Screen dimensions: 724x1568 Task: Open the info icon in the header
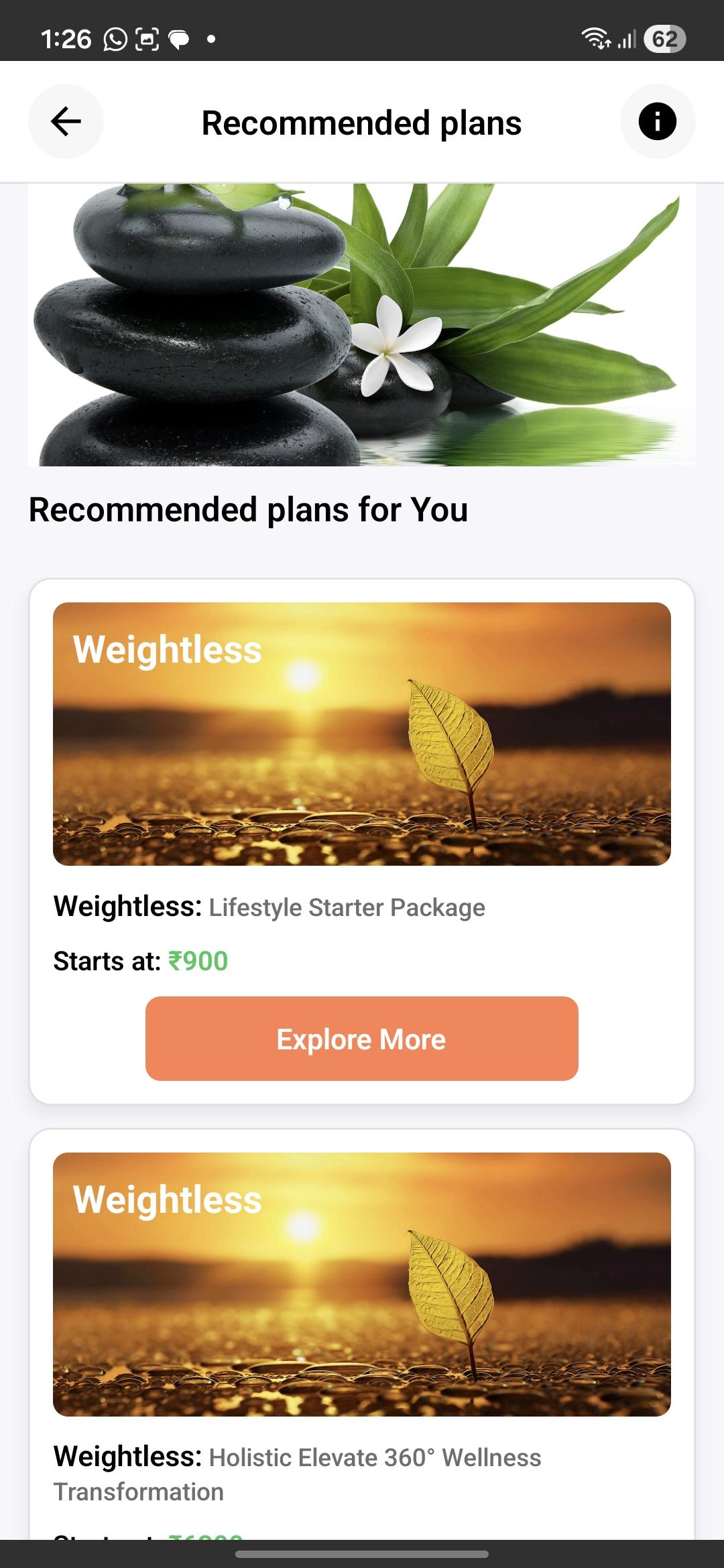click(x=657, y=122)
